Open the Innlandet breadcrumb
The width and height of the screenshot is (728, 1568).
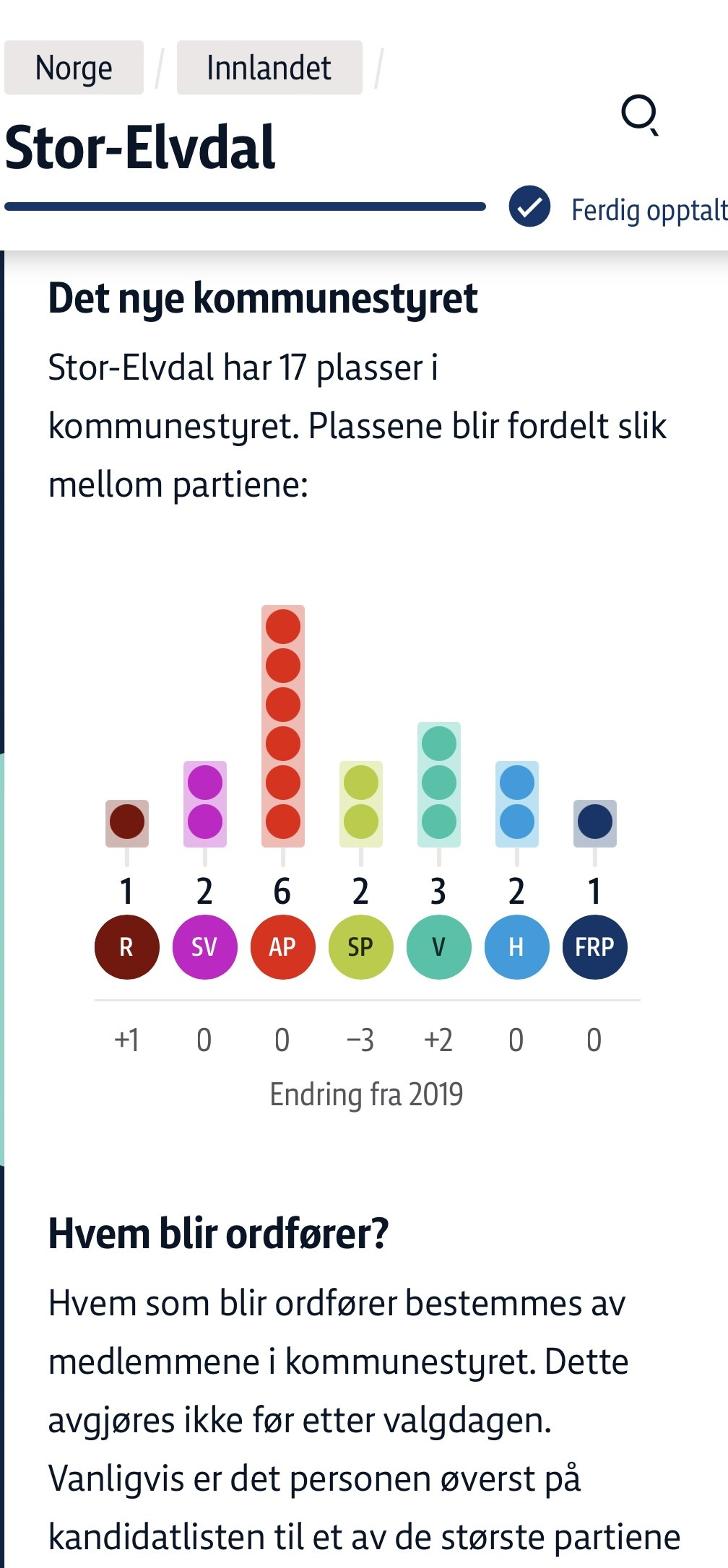coord(269,68)
